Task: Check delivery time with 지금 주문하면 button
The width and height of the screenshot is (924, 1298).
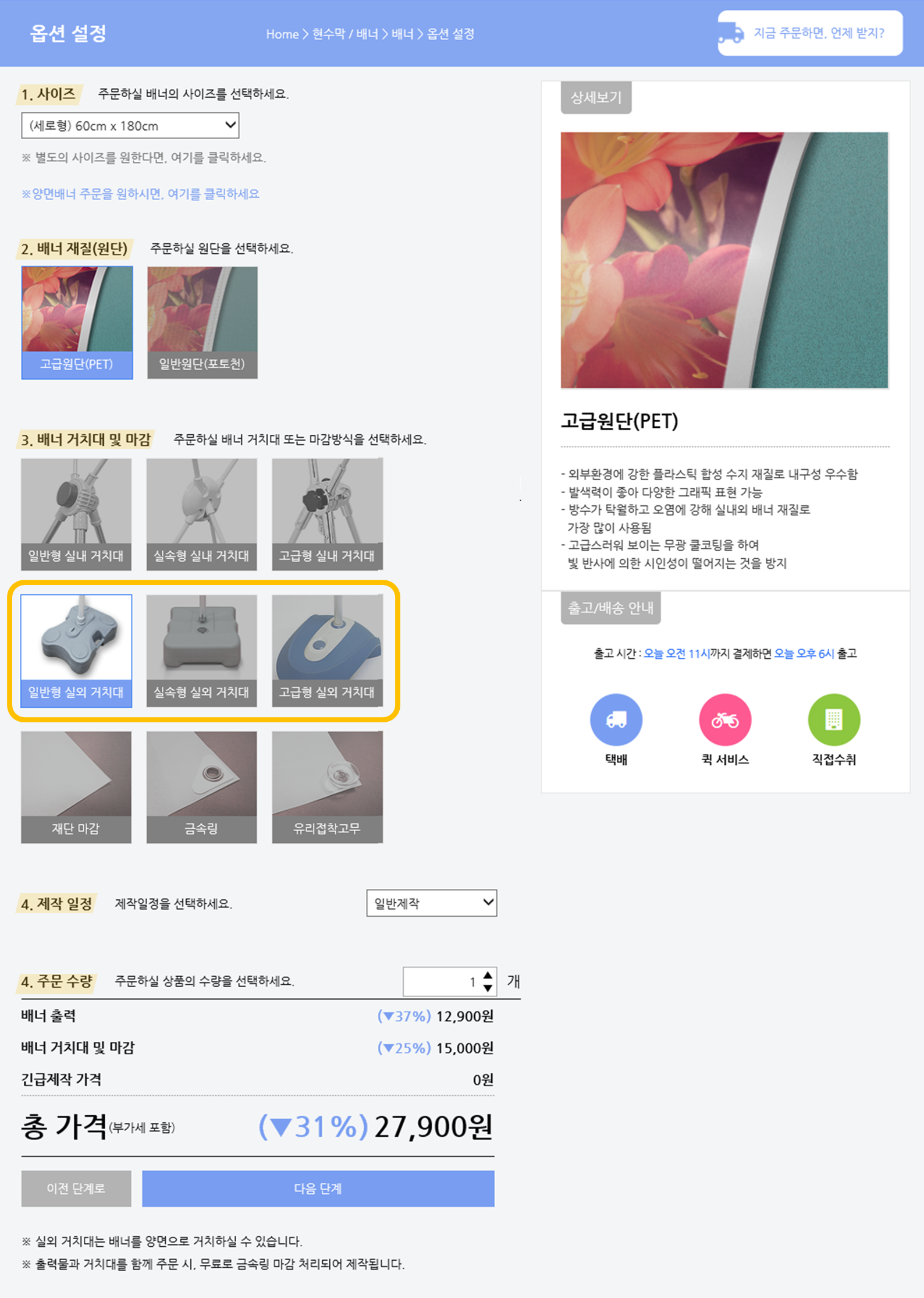Action: (809, 33)
